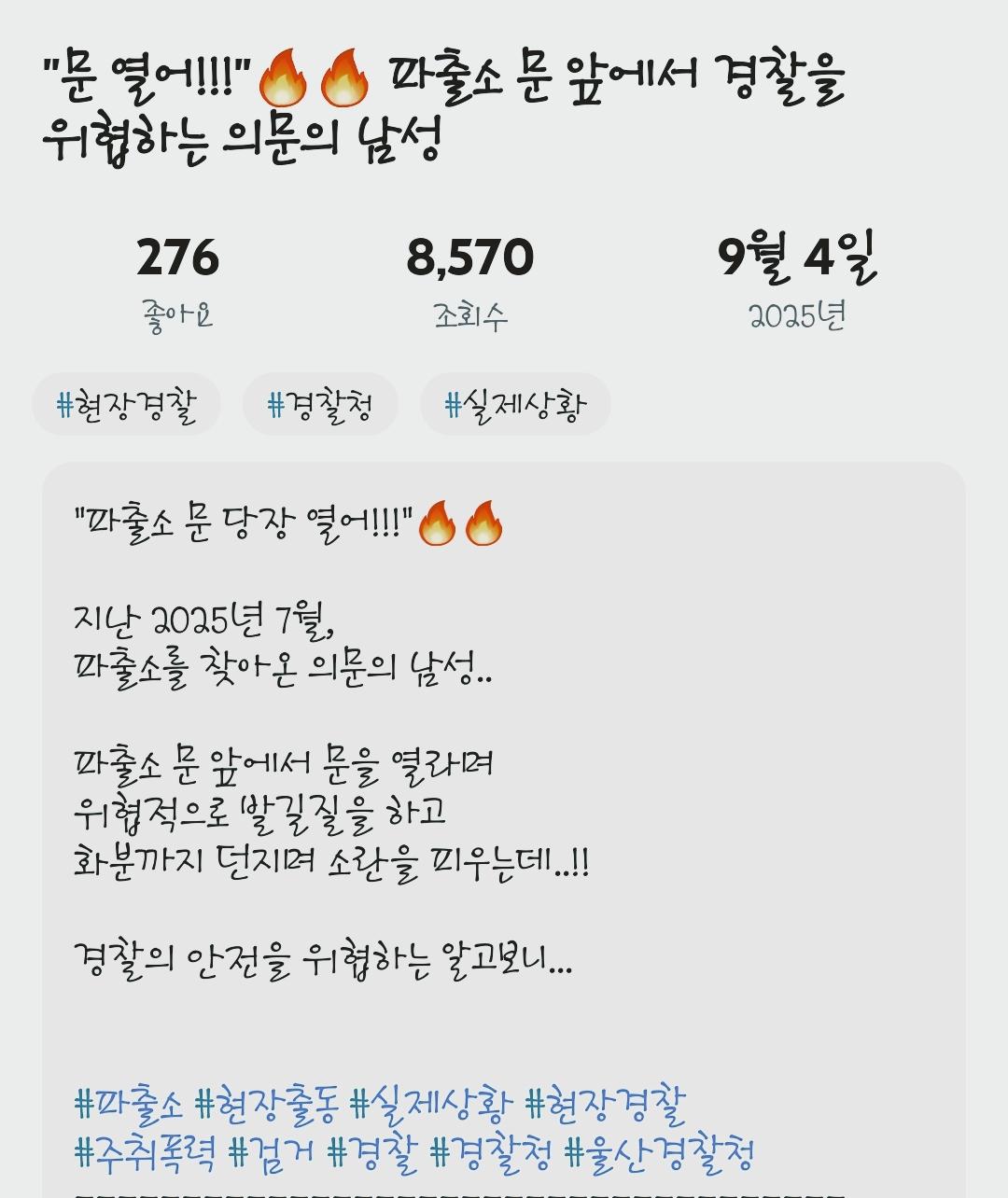This screenshot has height=1198, width=1008.
Task: Open the #경찰 hashtag link in the description
Action: pos(372,1153)
